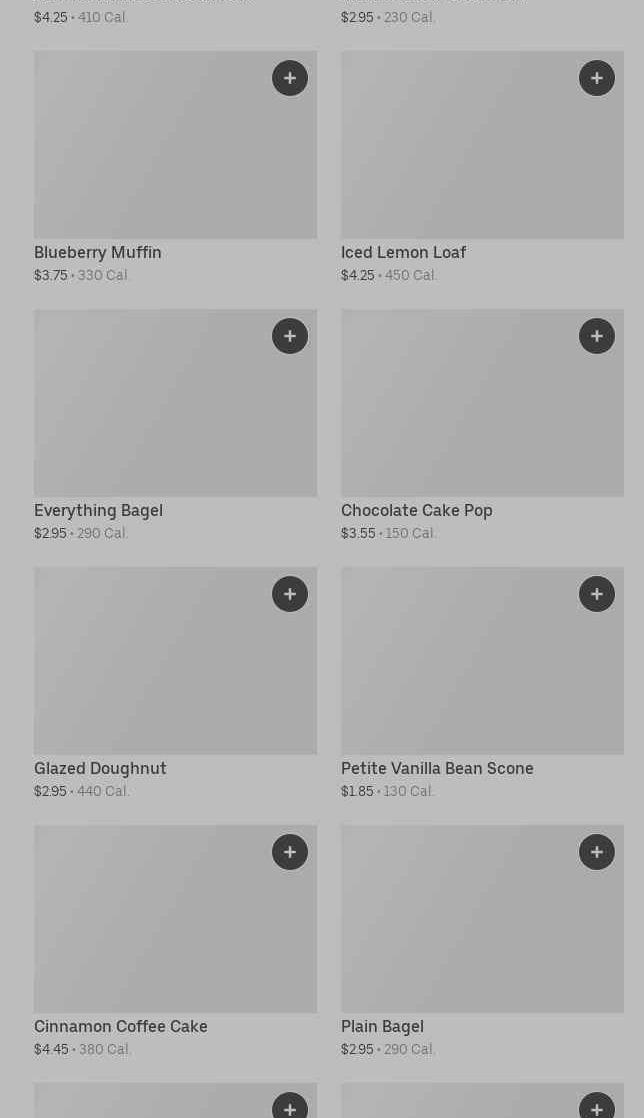Add Plain Bagel using plus icon

click(597, 852)
